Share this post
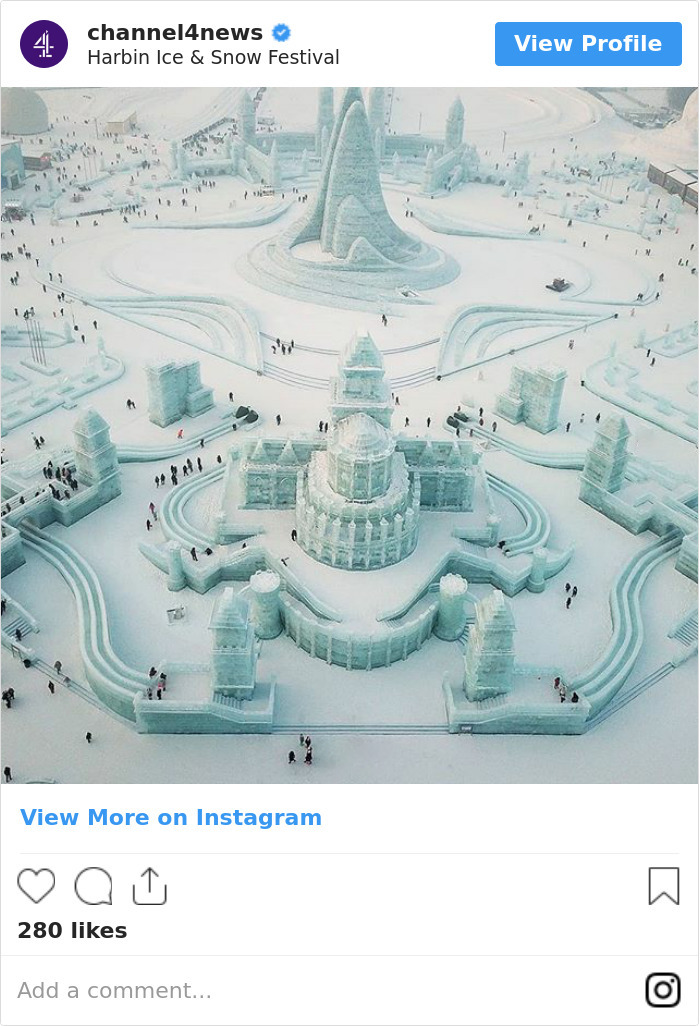The height and width of the screenshot is (1026, 700). pos(150,886)
